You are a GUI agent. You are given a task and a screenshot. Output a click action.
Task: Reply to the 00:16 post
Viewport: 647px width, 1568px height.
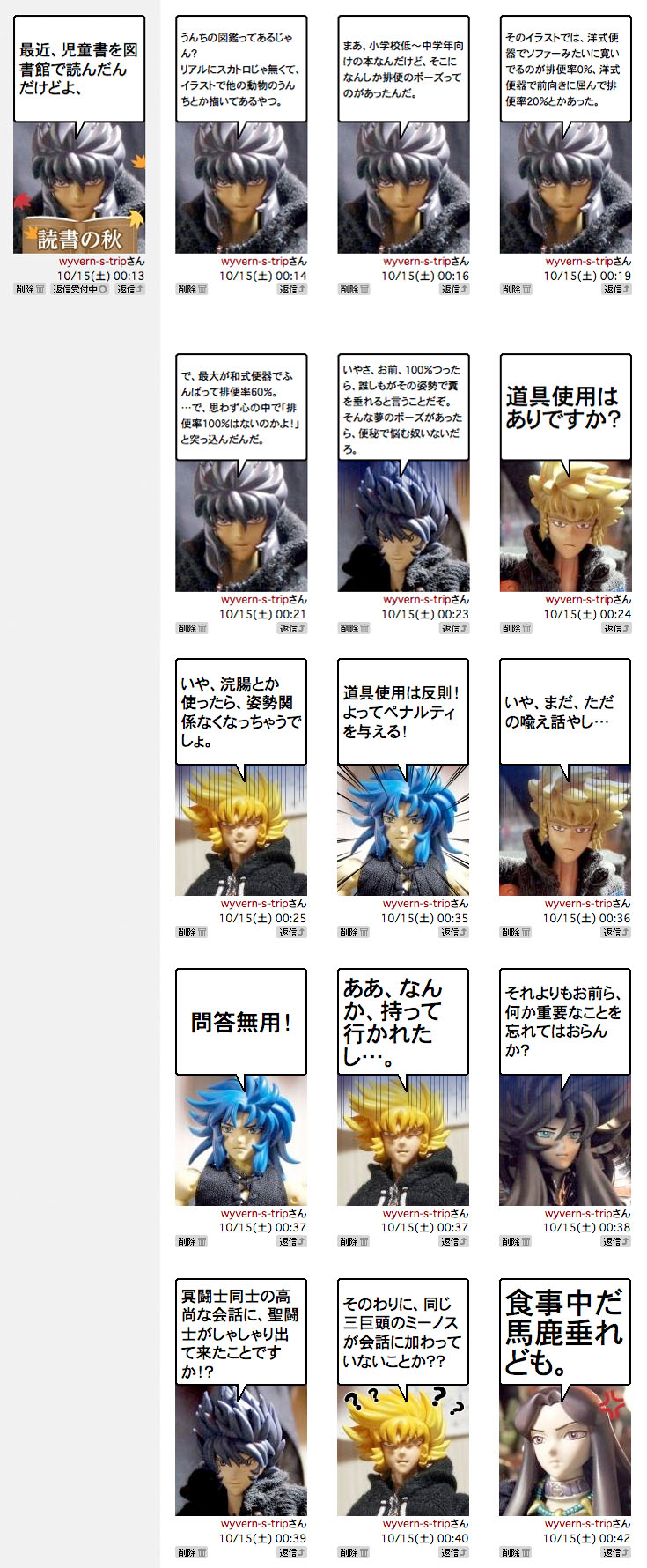(454, 289)
